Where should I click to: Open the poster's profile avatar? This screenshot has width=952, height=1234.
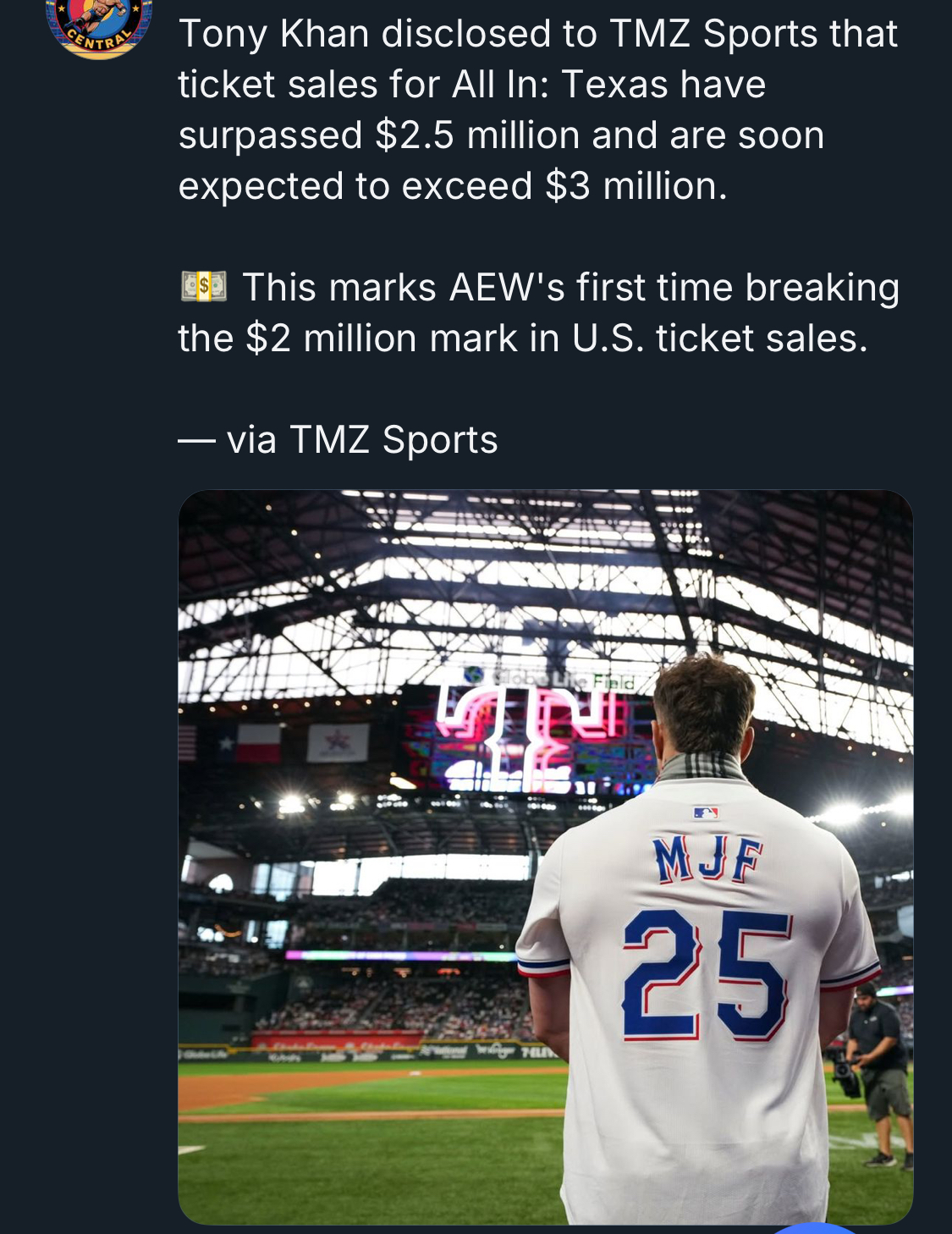(99, 25)
